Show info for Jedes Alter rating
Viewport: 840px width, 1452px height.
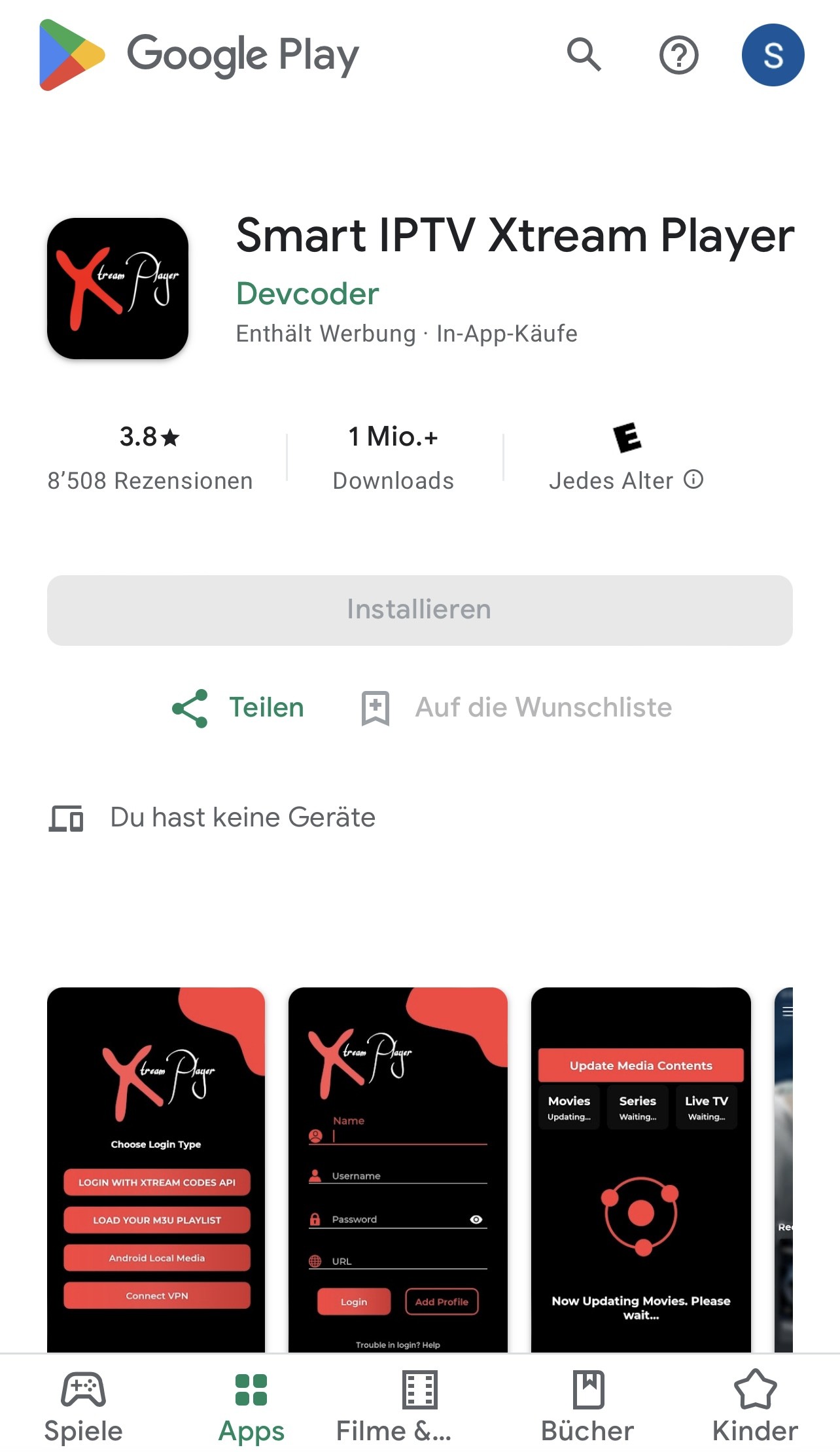click(693, 480)
